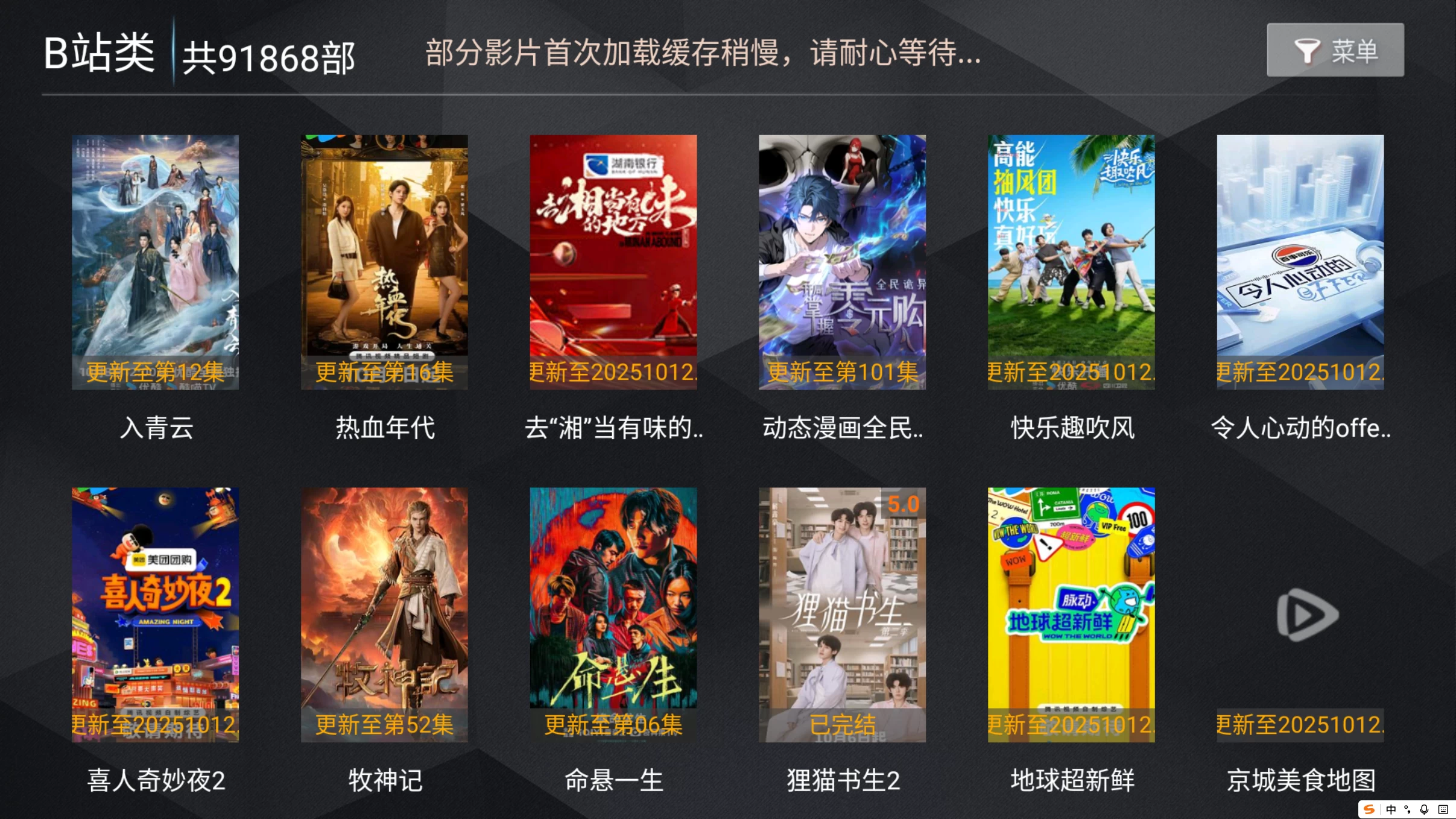Open the 入青云 show card
The width and height of the screenshot is (1456, 819).
155,262
